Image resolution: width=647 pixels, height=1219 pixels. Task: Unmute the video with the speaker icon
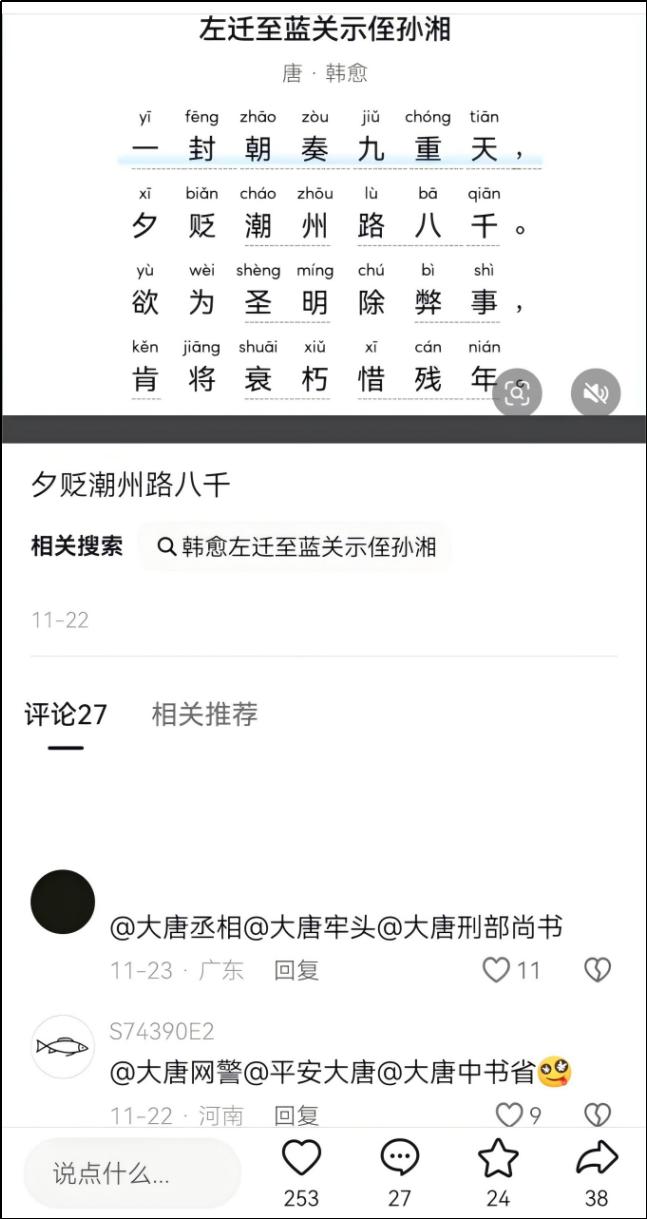tap(596, 393)
